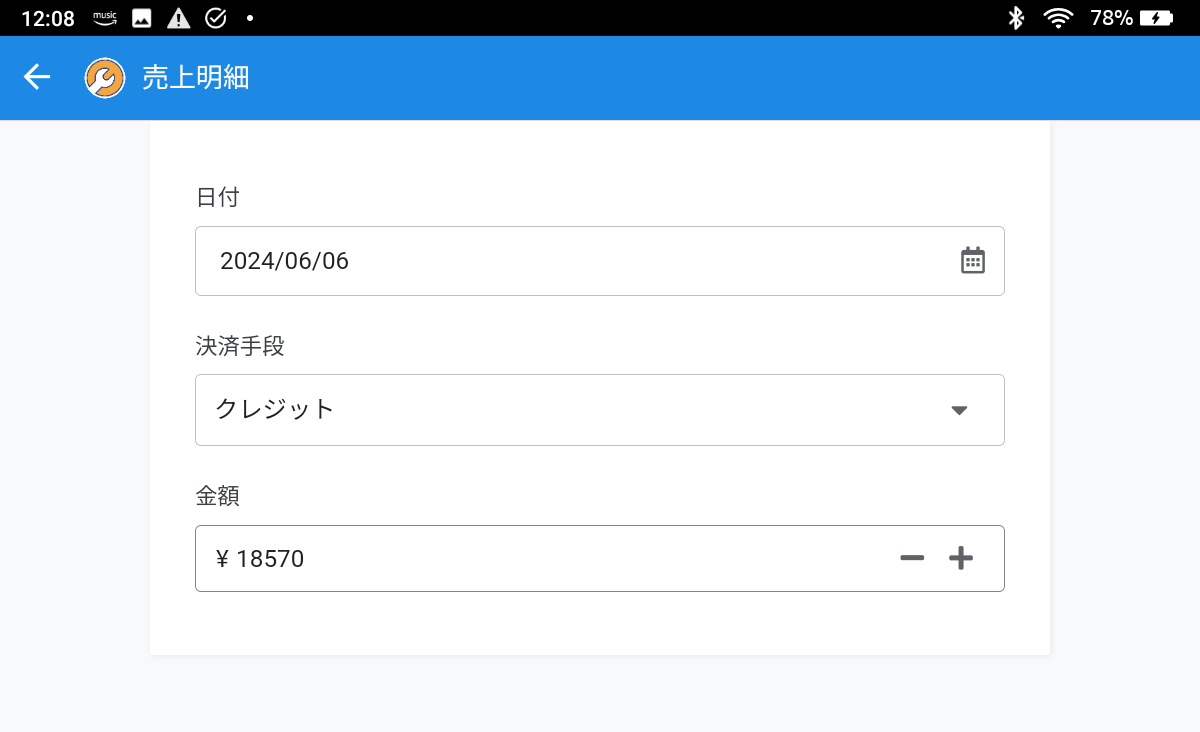Go back using the arrow in the app bar
Viewport: 1200px width, 732px height.
click(37, 77)
